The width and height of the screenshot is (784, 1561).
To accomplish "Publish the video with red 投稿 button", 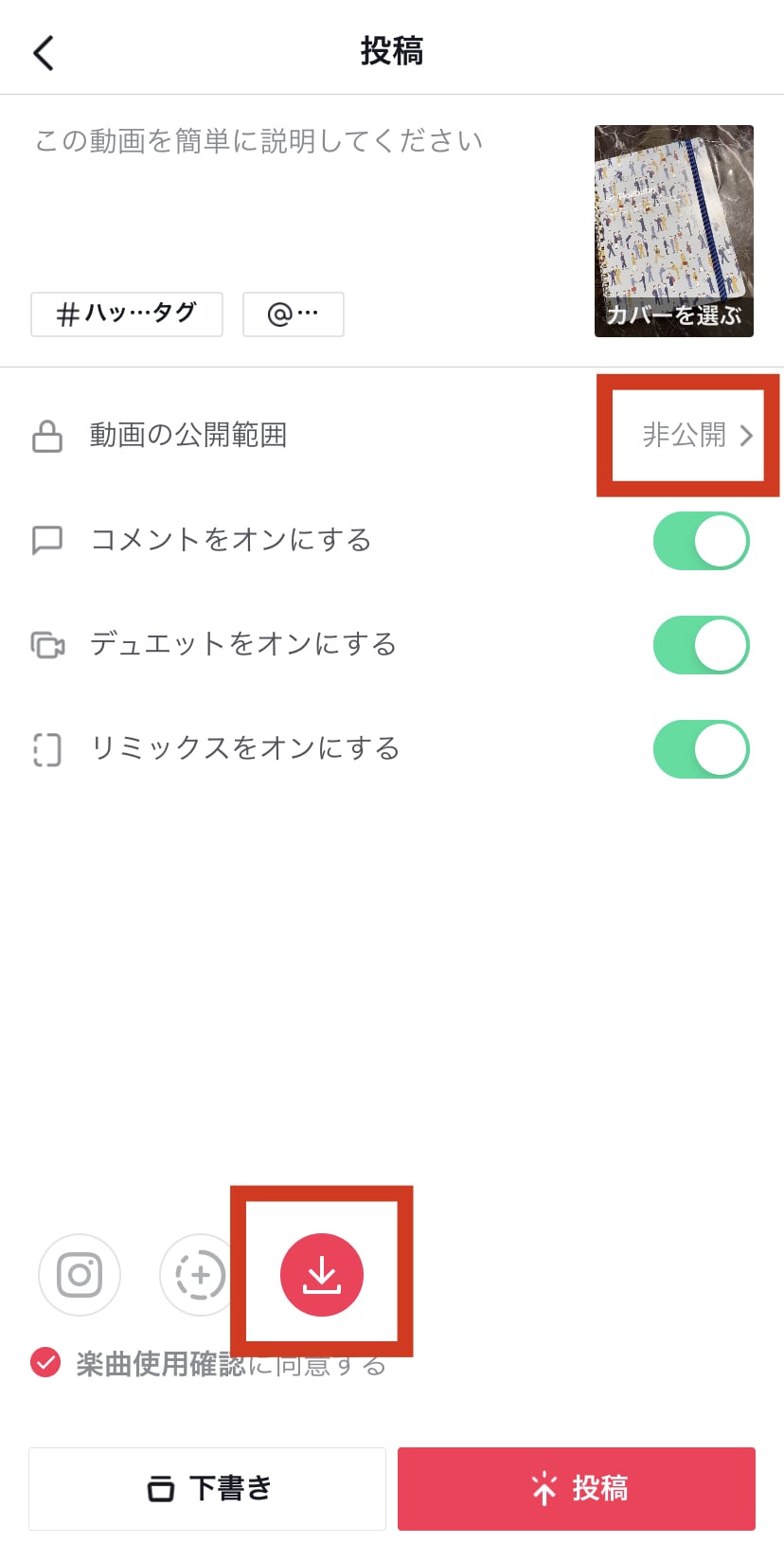I will [x=577, y=1489].
